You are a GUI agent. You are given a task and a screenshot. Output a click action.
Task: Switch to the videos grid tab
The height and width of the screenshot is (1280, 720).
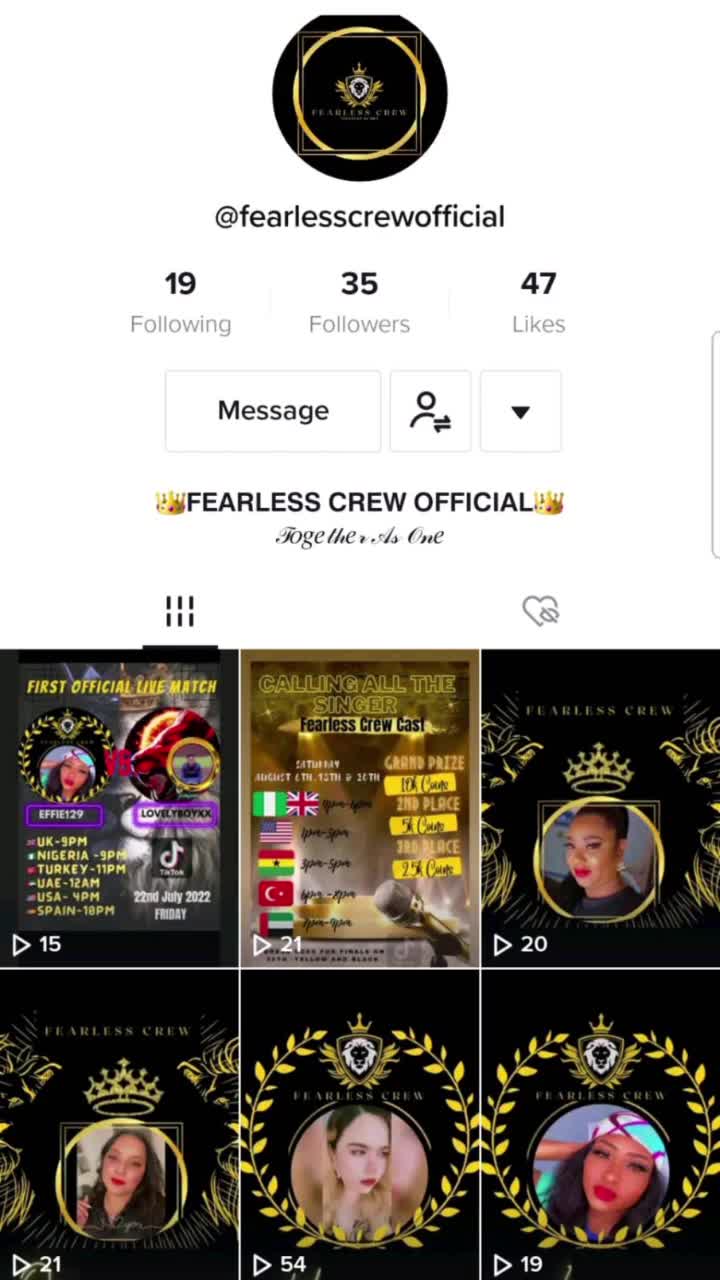pos(180,611)
